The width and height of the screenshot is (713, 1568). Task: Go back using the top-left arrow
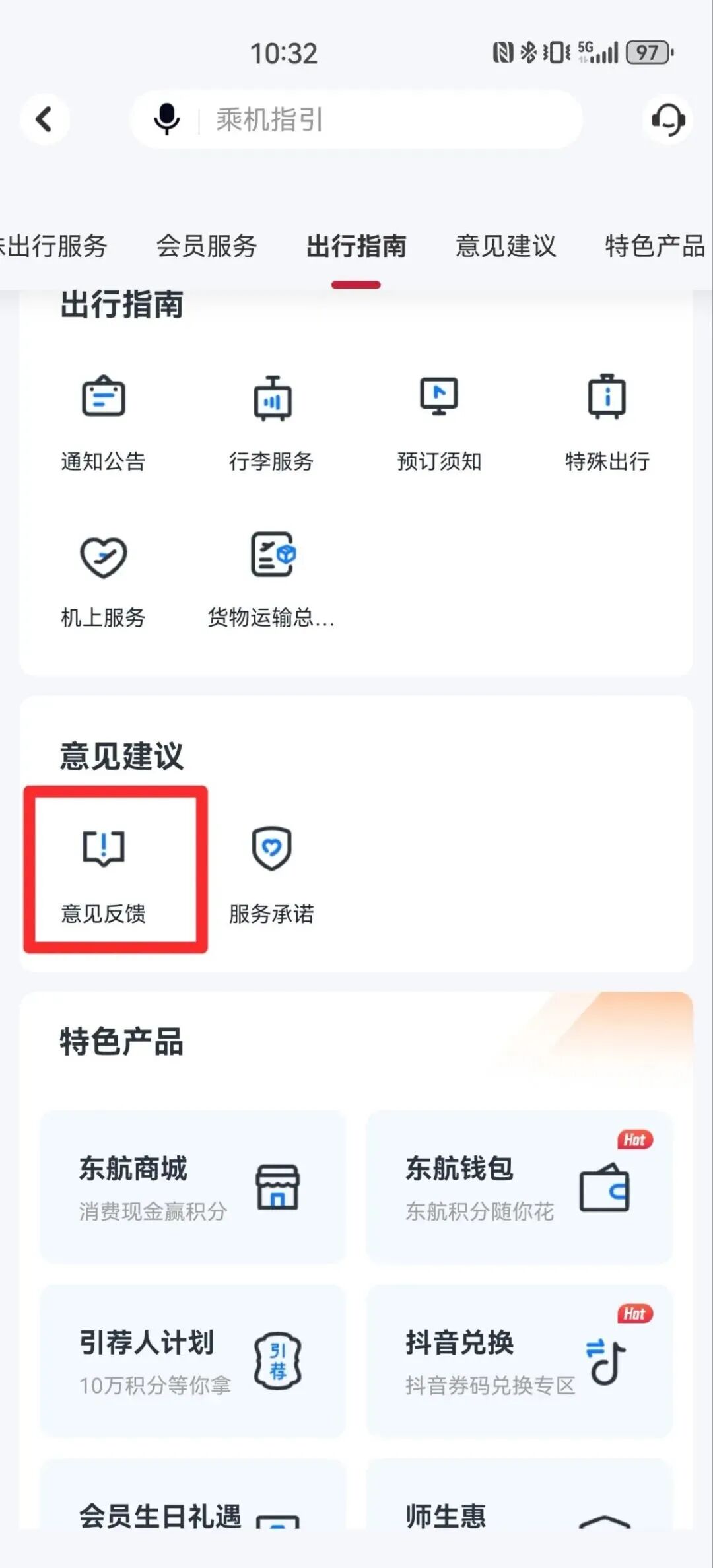pyautogui.click(x=44, y=119)
